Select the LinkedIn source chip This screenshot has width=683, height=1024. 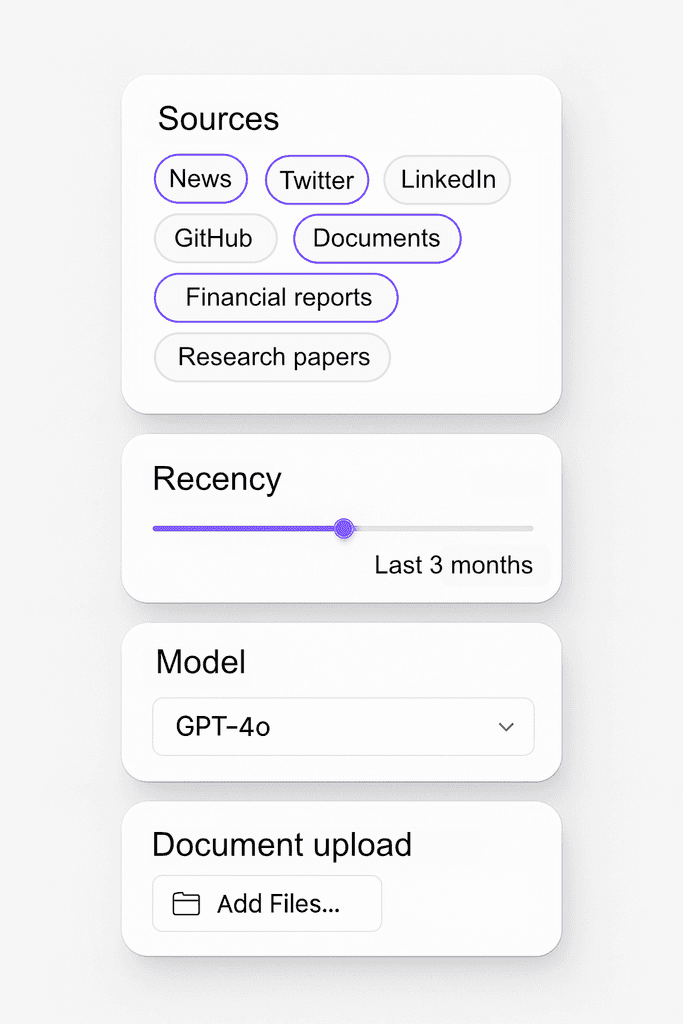(x=447, y=180)
